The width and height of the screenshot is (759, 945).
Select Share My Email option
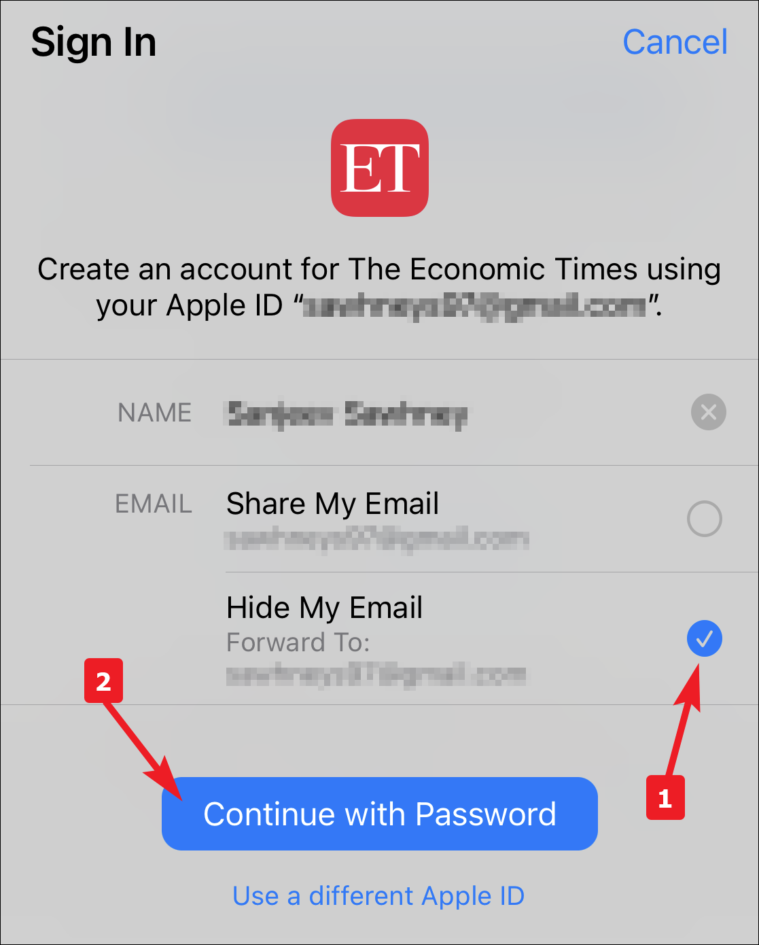[x=704, y=519]
